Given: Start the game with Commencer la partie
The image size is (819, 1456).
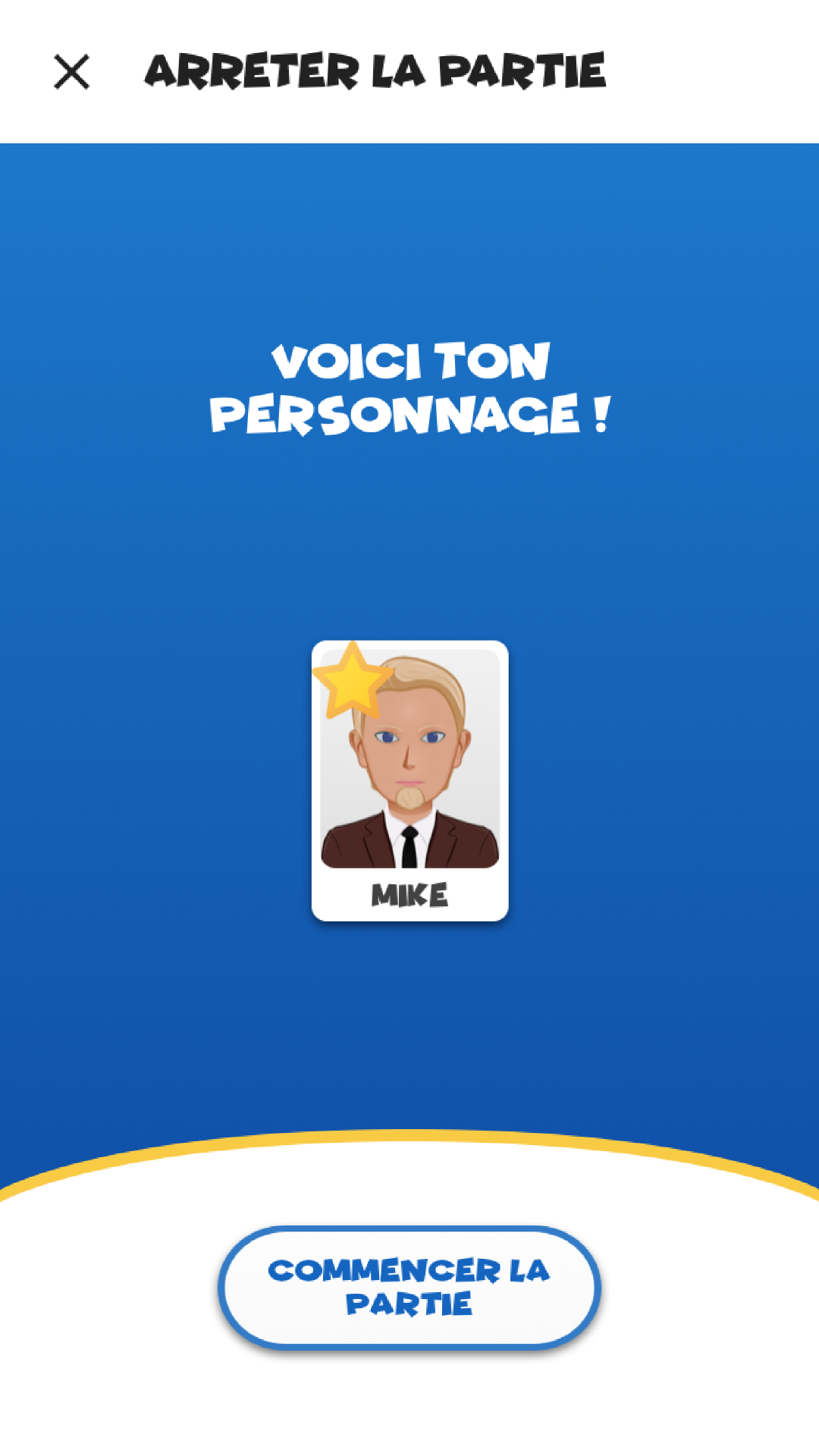Looking at the screenshot, I should (409, 1287).
